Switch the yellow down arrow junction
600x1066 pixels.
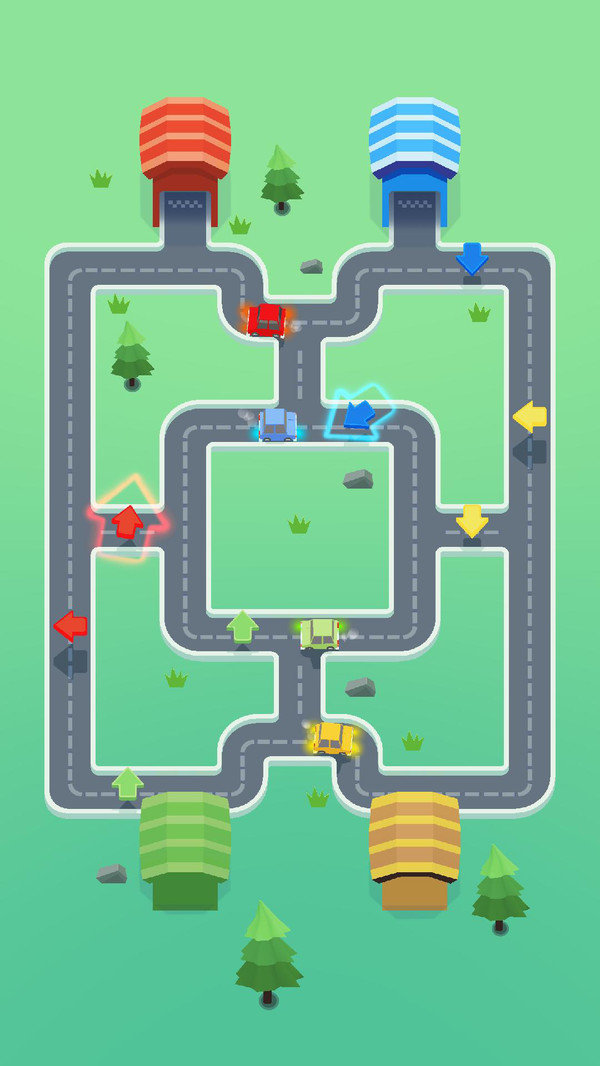pos(472,520)
